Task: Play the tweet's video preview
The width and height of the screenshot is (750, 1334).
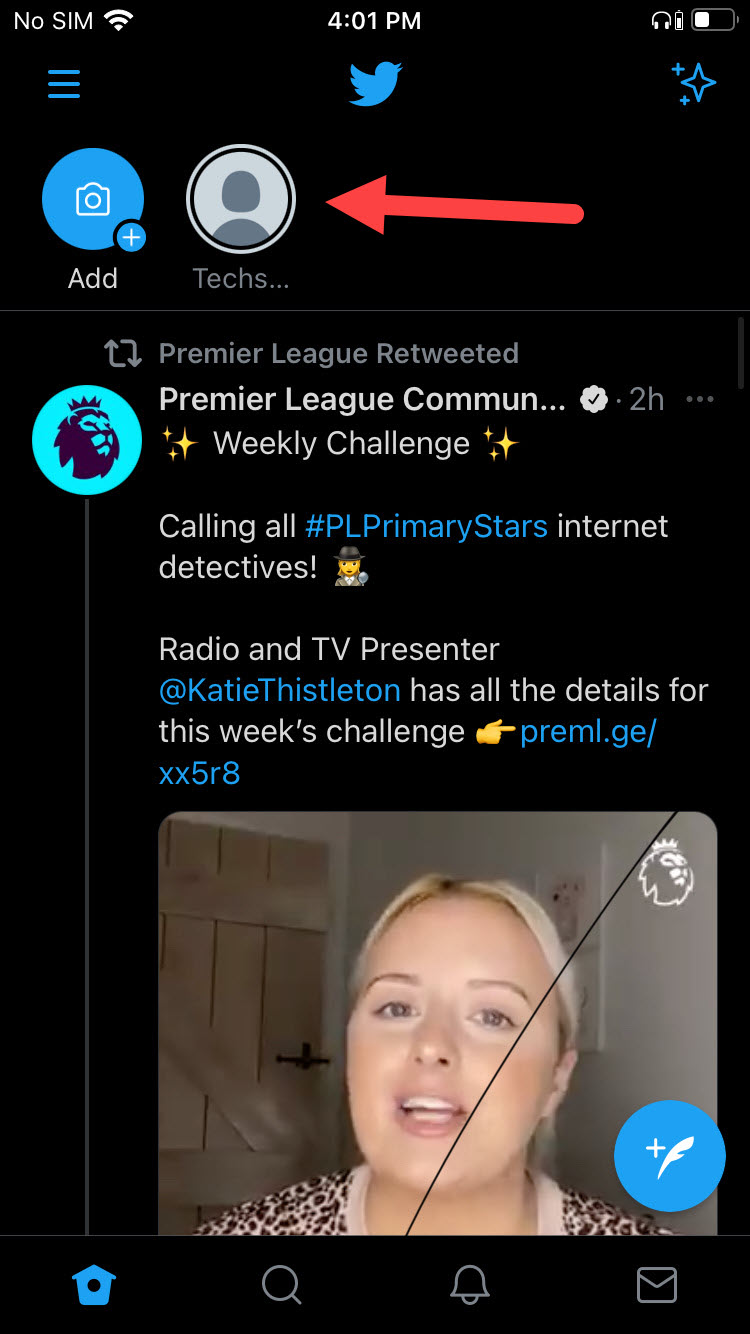Action: click(437, 1022)
